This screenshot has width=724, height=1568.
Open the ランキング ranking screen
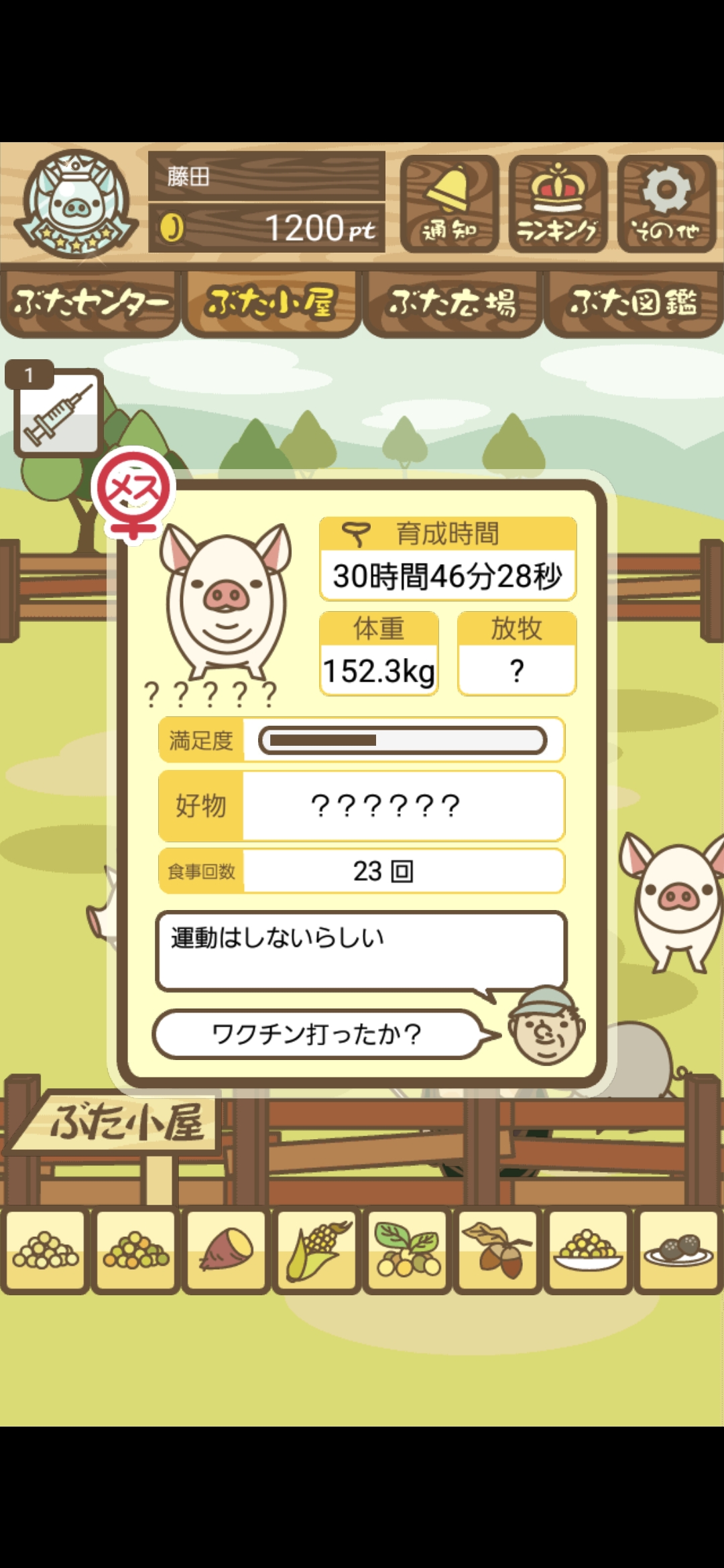[x=558, y=204]
